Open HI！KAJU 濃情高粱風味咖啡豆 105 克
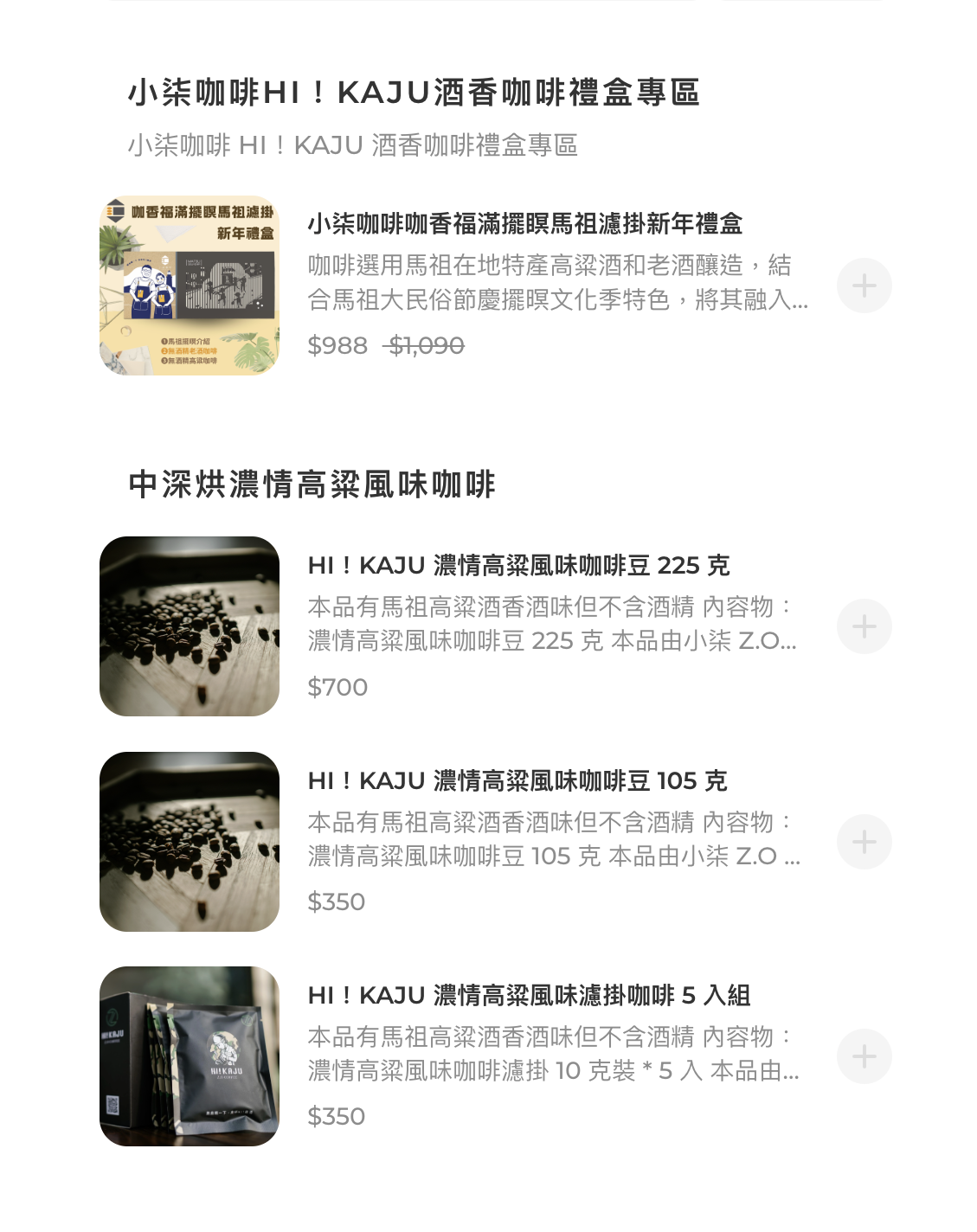 (517, 781)
